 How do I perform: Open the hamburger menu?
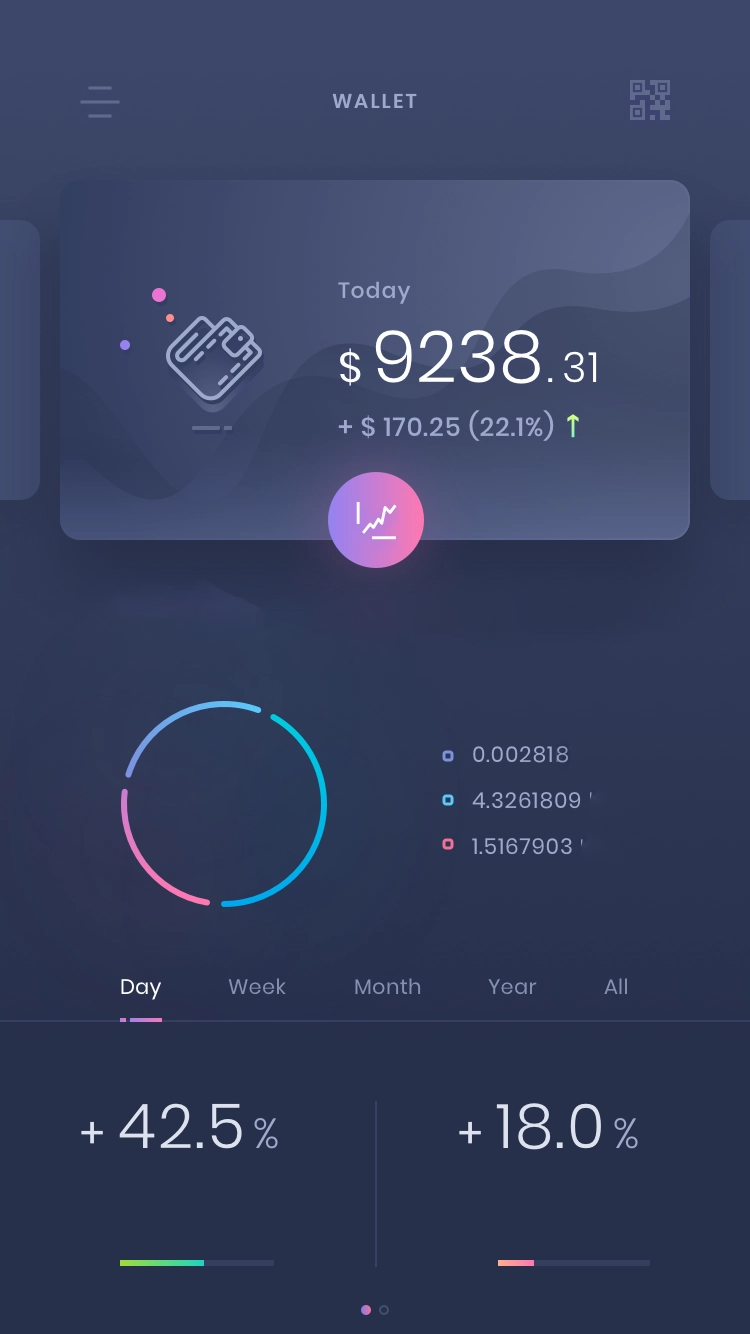[100, 102]
